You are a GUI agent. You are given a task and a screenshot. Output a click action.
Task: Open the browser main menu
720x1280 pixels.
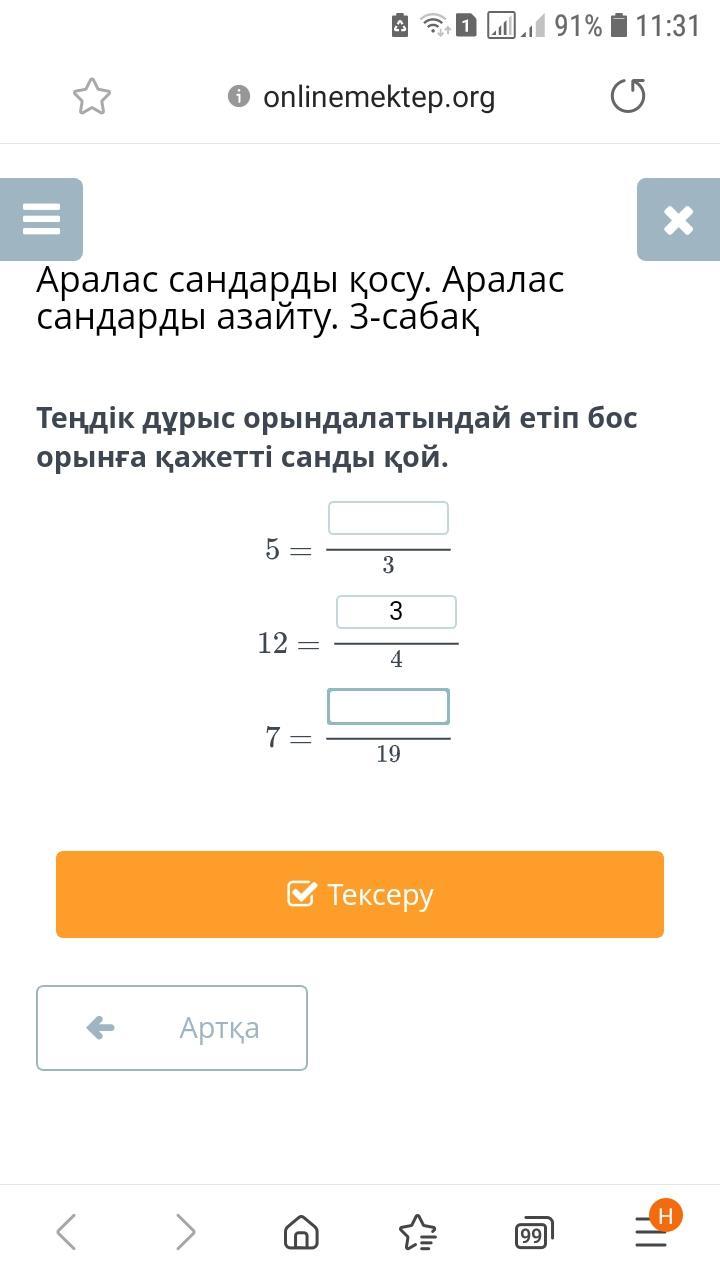coord(652,1230)
